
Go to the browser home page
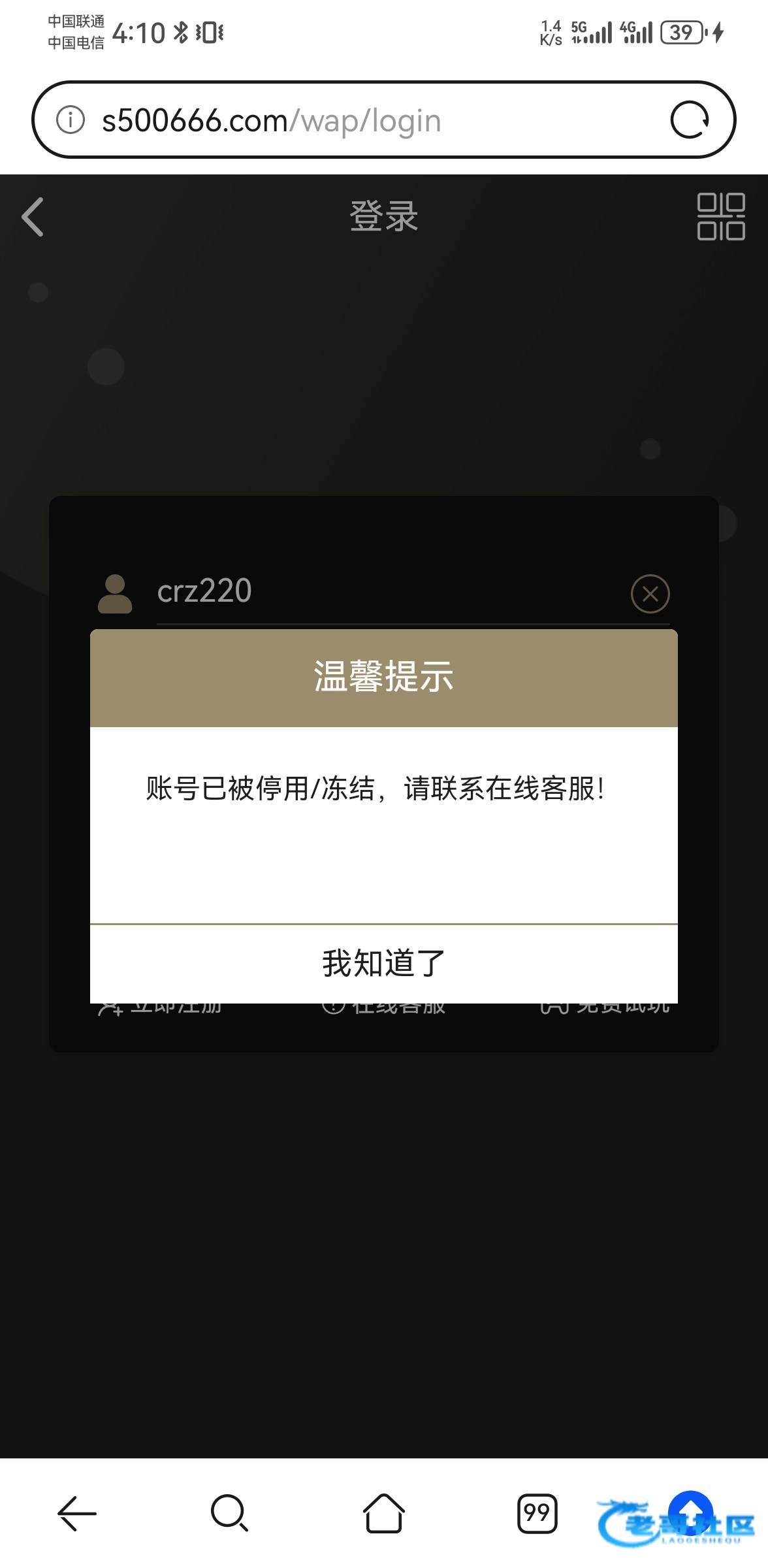384,1513
